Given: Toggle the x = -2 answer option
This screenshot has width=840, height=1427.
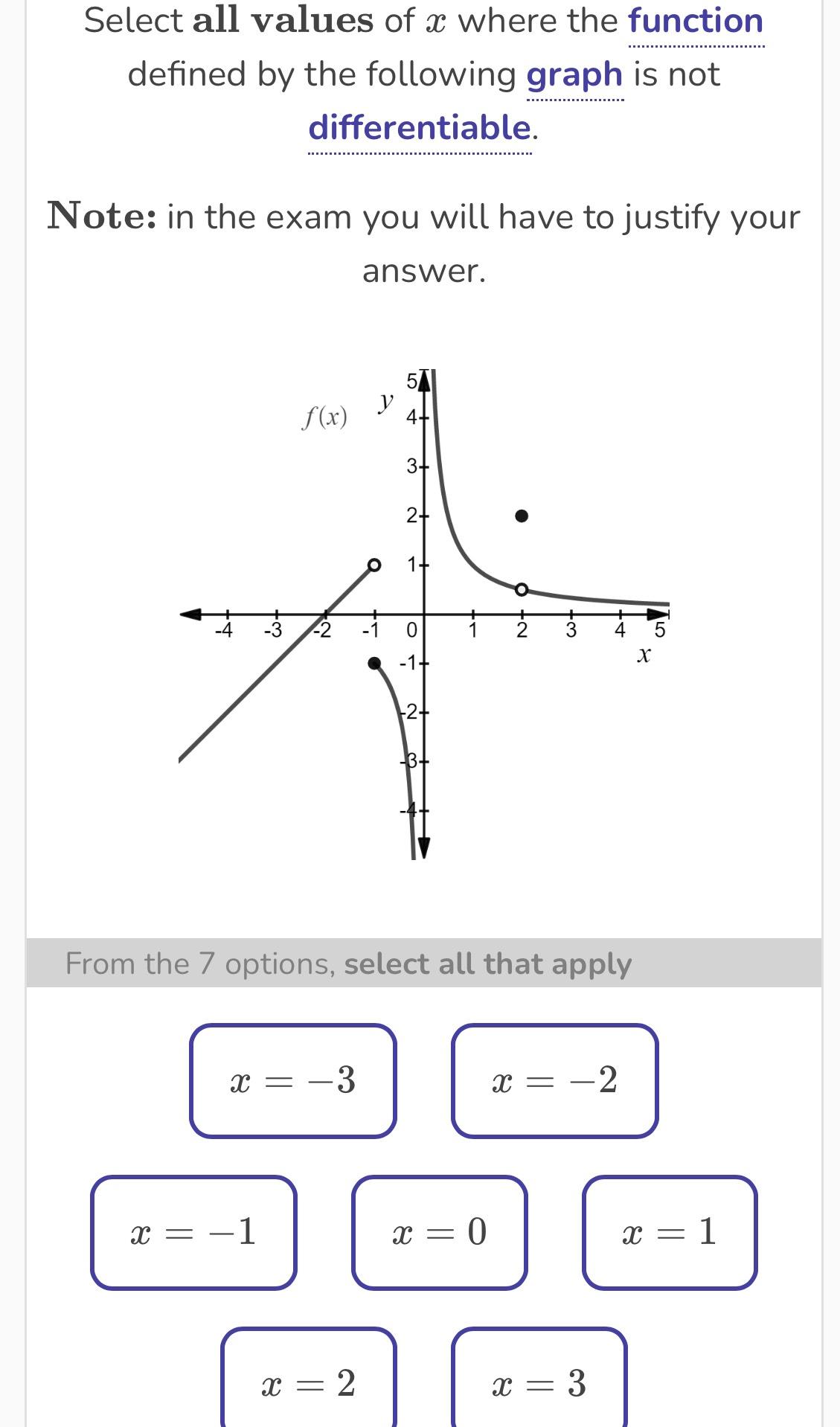Looking at the screenshot, I should click(557, 1080).
